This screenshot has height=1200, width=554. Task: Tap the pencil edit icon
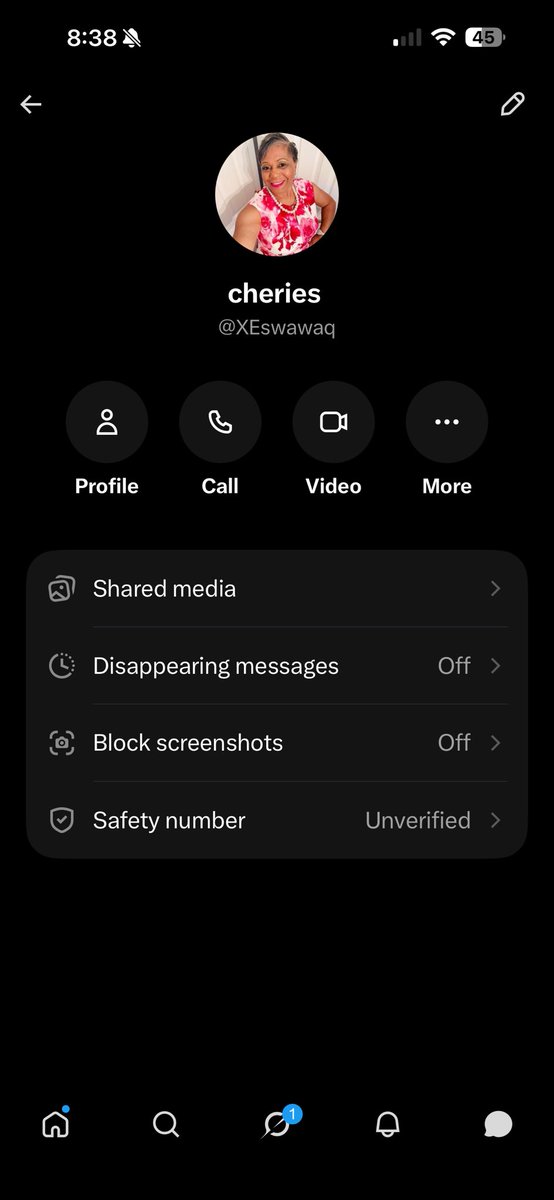tap(512, 104)
